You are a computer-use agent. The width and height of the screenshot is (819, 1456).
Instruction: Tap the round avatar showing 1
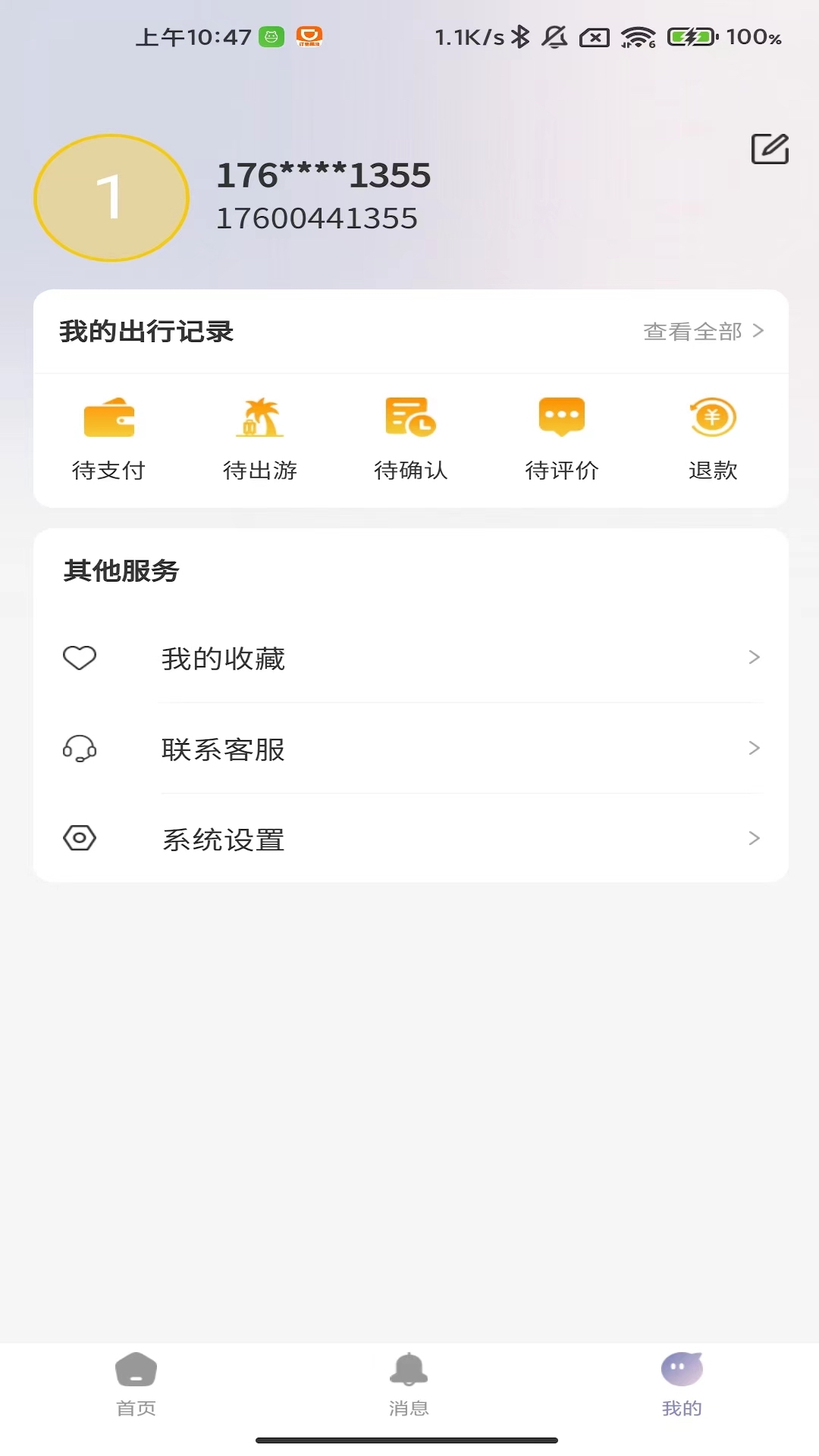coord(111,196)
